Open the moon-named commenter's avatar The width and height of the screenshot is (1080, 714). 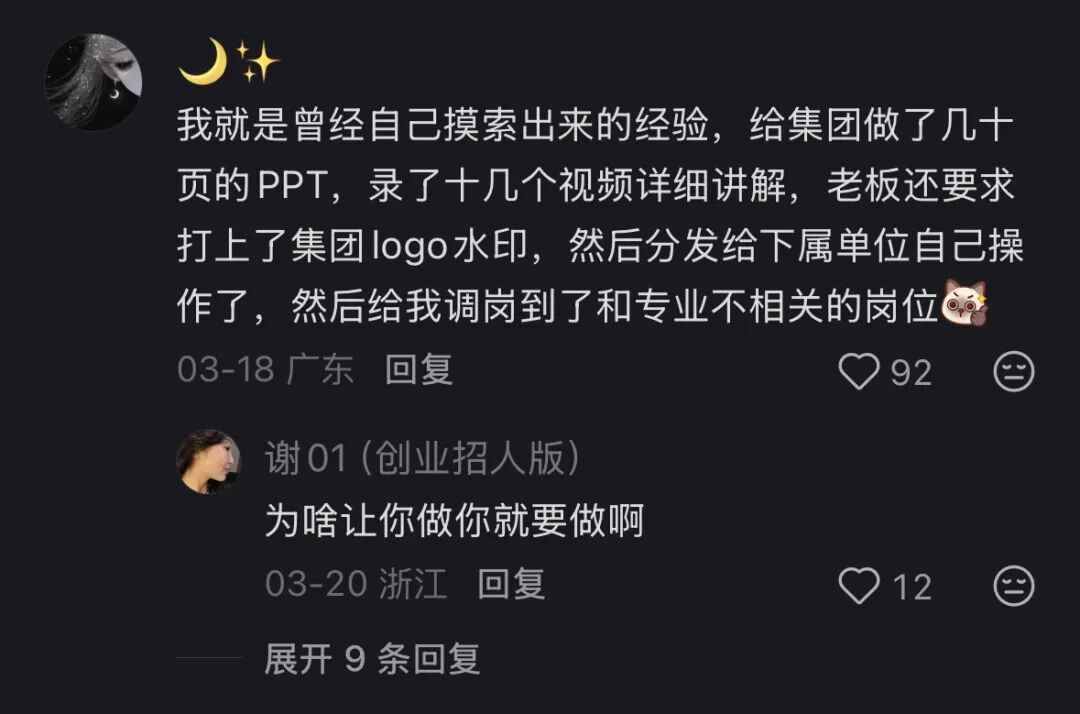coord(93,82)
